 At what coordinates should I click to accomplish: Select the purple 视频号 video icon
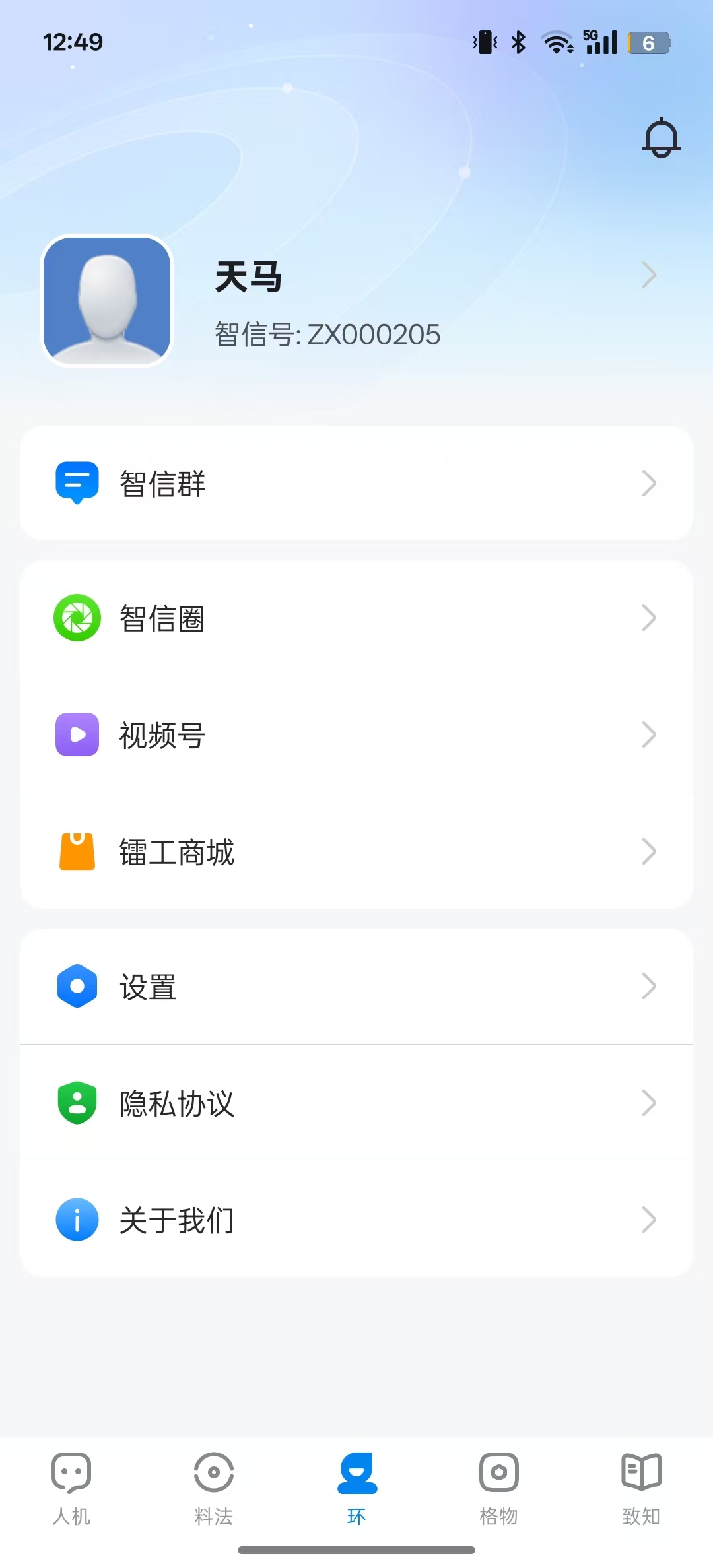click(76, 735)
